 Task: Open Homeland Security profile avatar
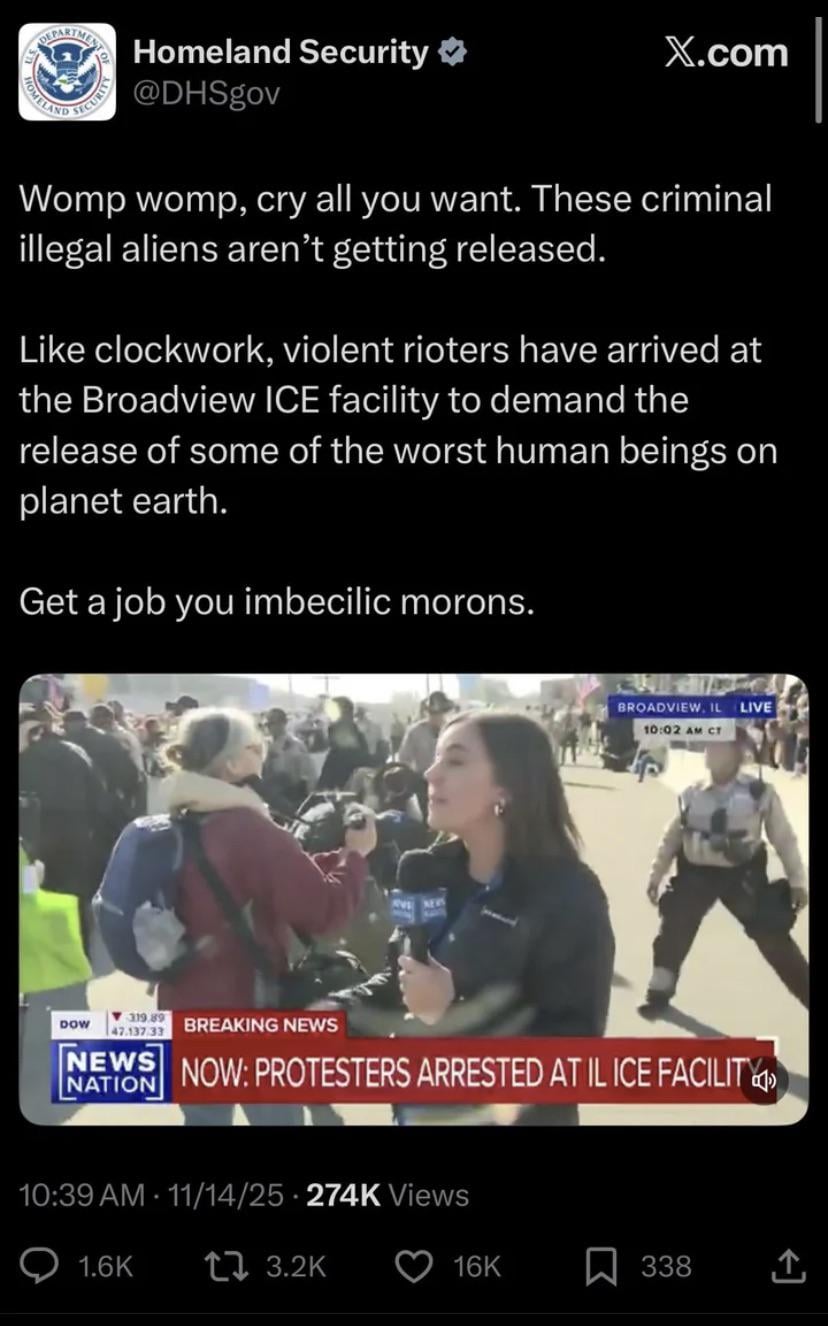click(67, 72)
